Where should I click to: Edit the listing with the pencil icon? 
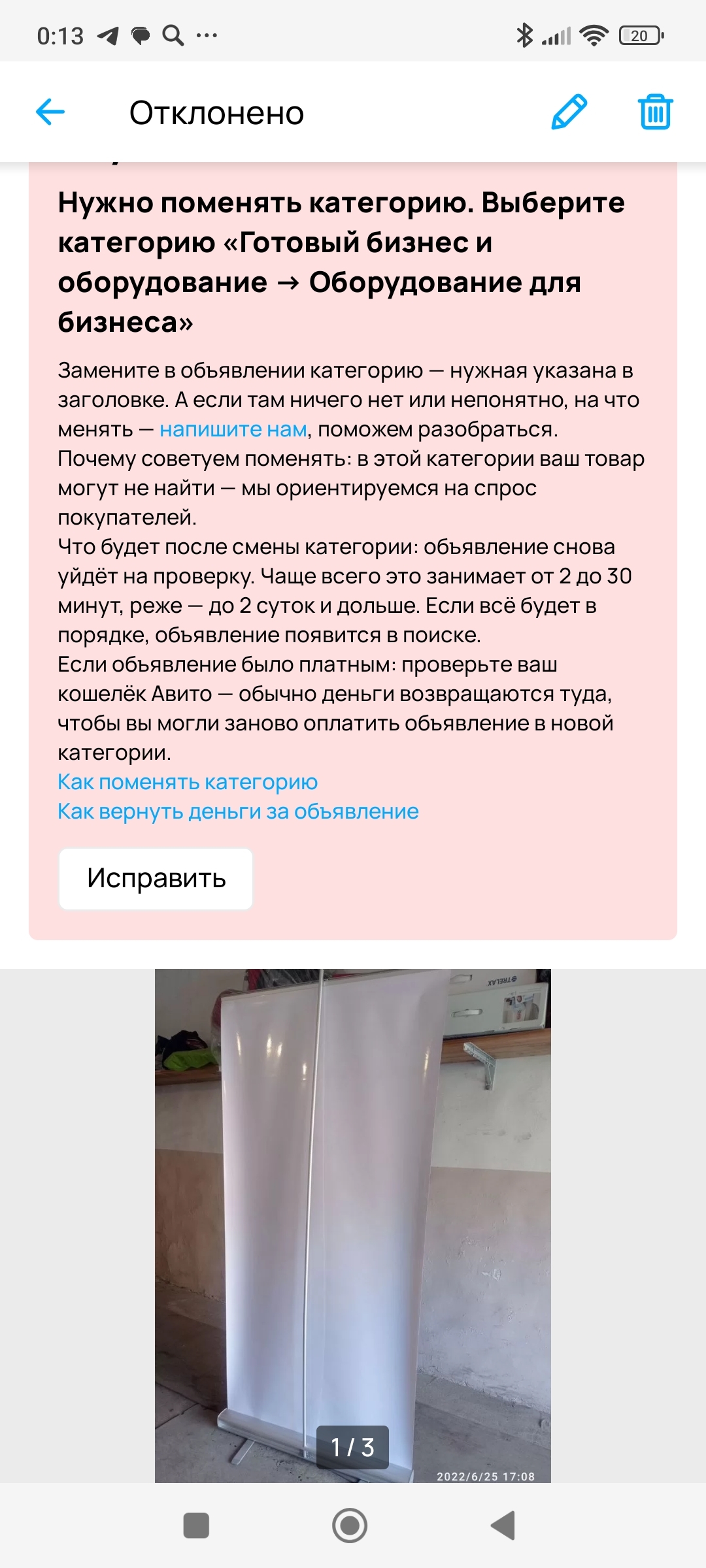569,112
